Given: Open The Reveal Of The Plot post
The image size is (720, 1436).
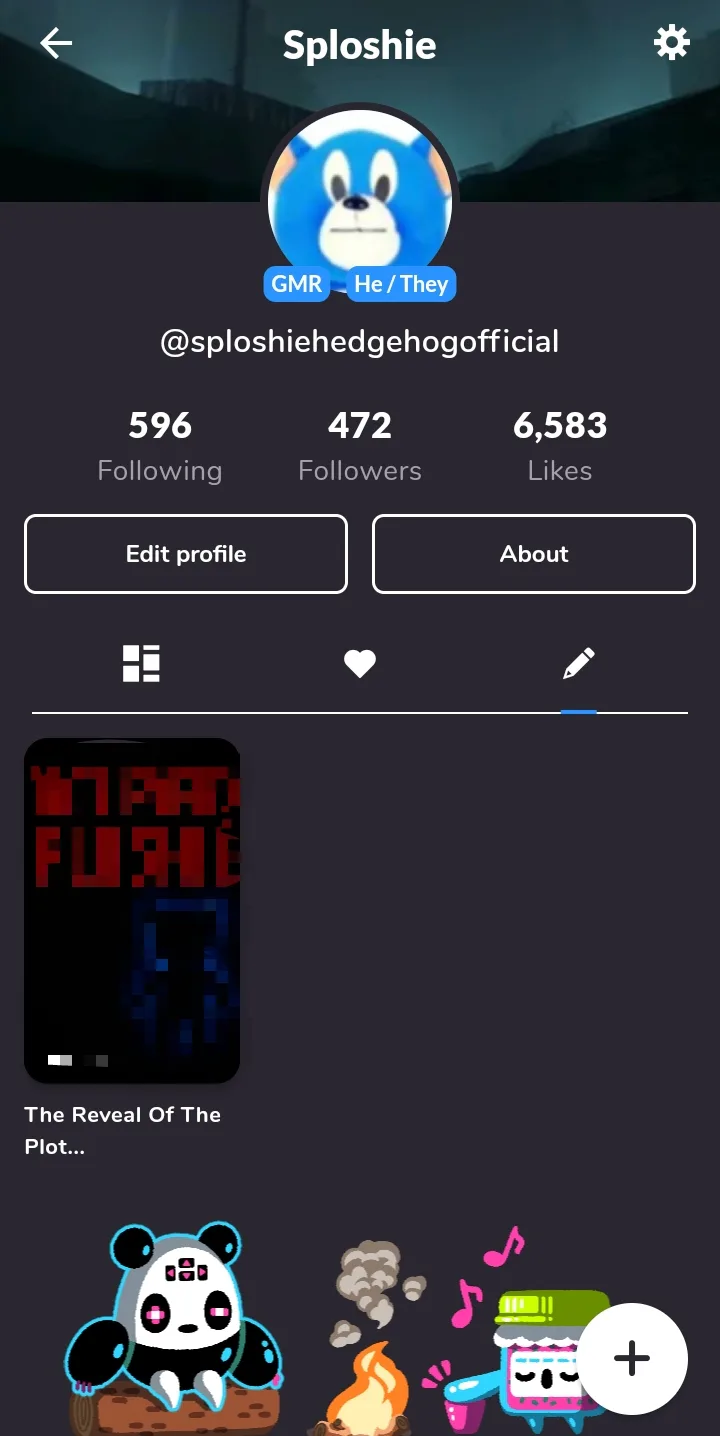Looking at the screenshot, I should [x=132, y=910].
